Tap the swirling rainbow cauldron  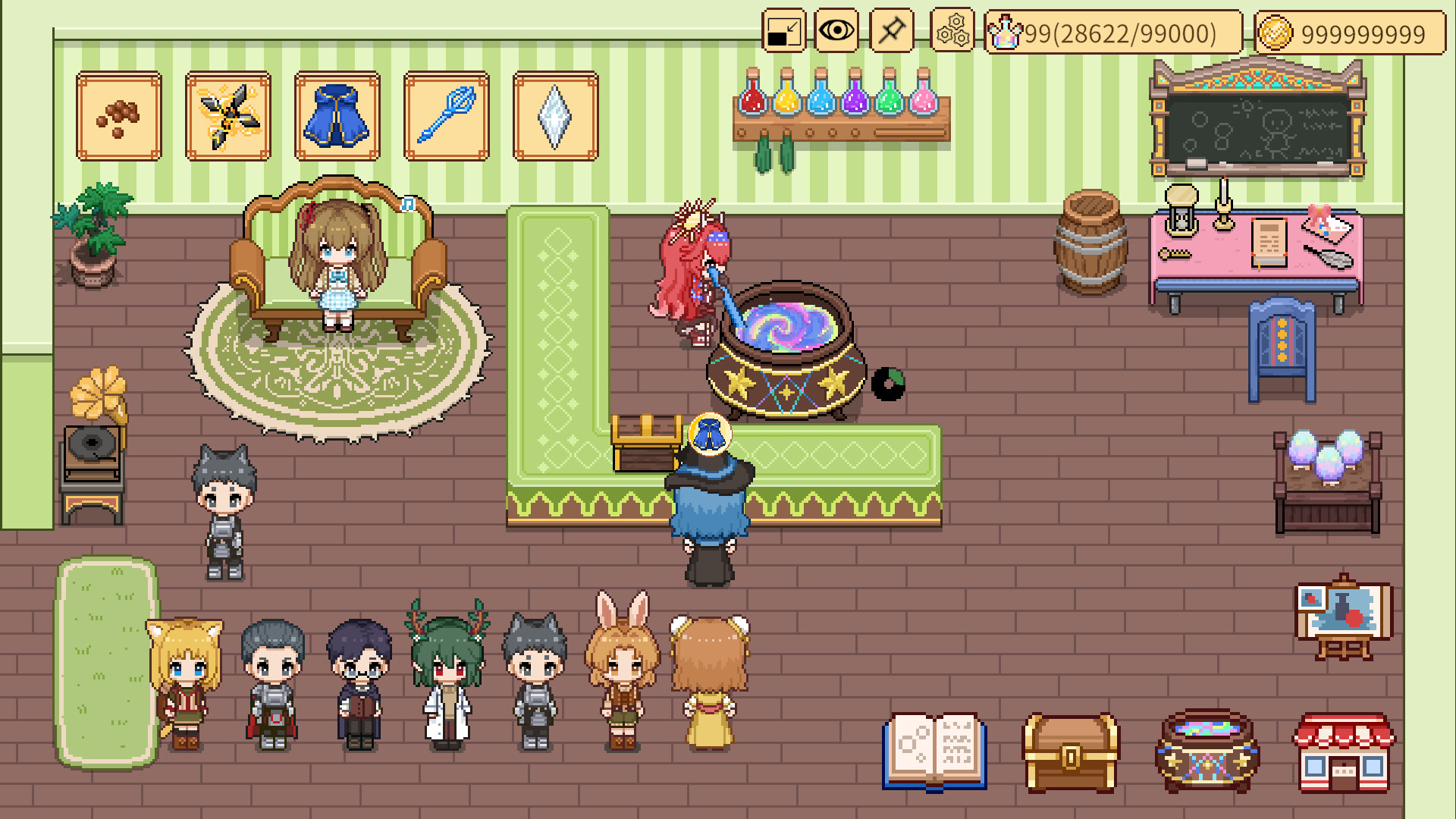[786, 351]
